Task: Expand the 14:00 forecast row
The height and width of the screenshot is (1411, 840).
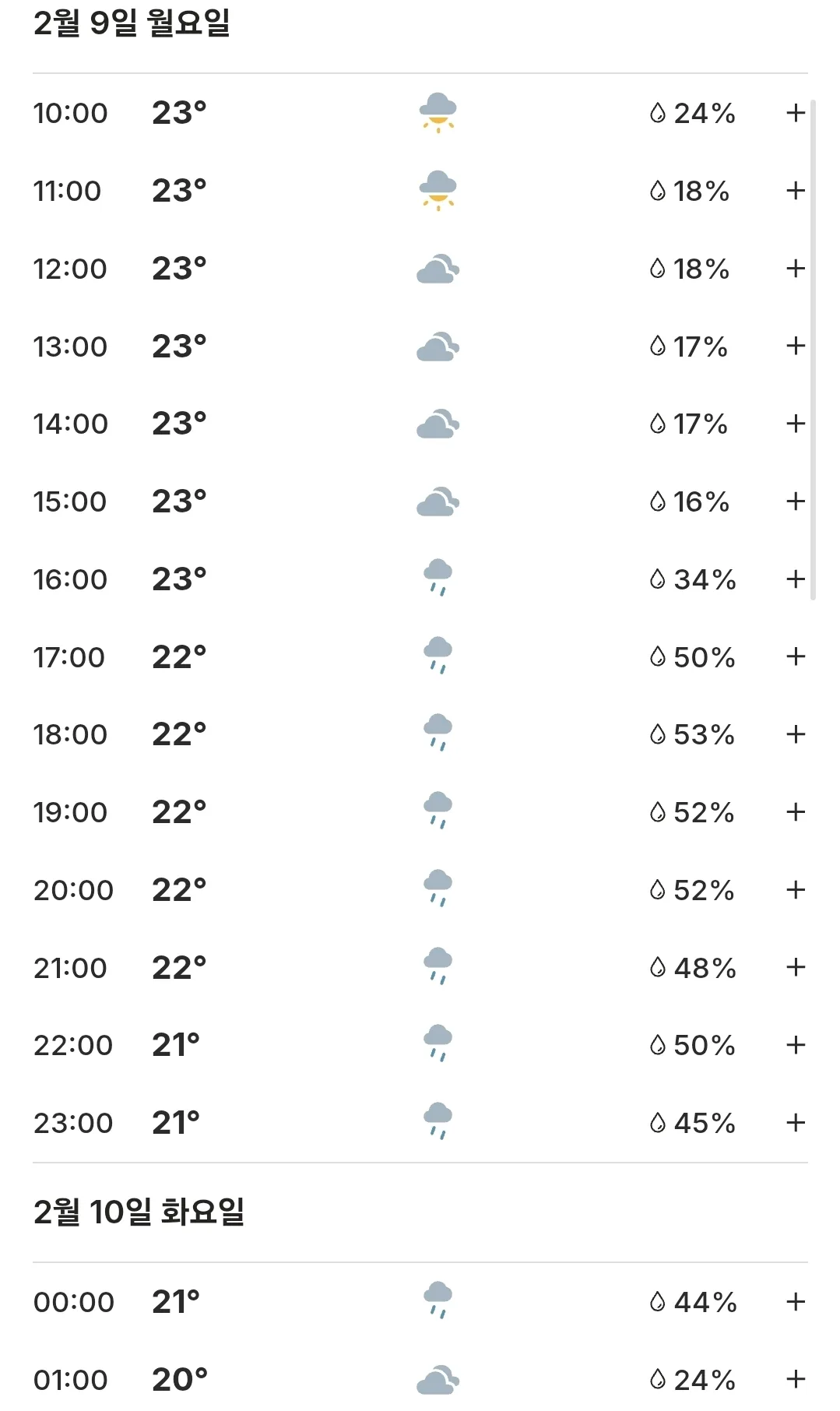Action: 795,424
